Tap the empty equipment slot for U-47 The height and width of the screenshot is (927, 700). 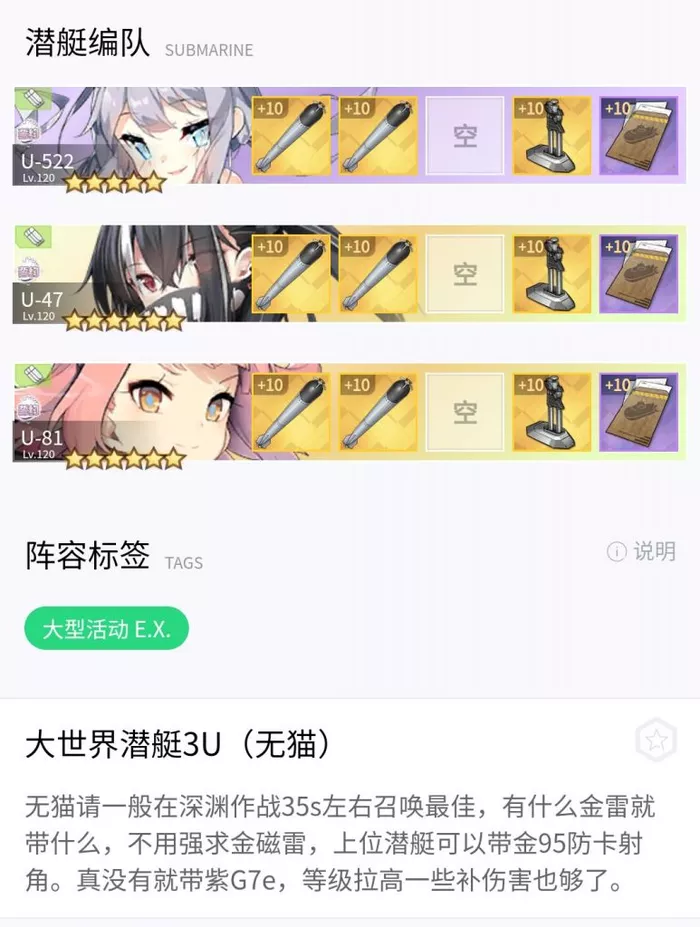point(465,274)
